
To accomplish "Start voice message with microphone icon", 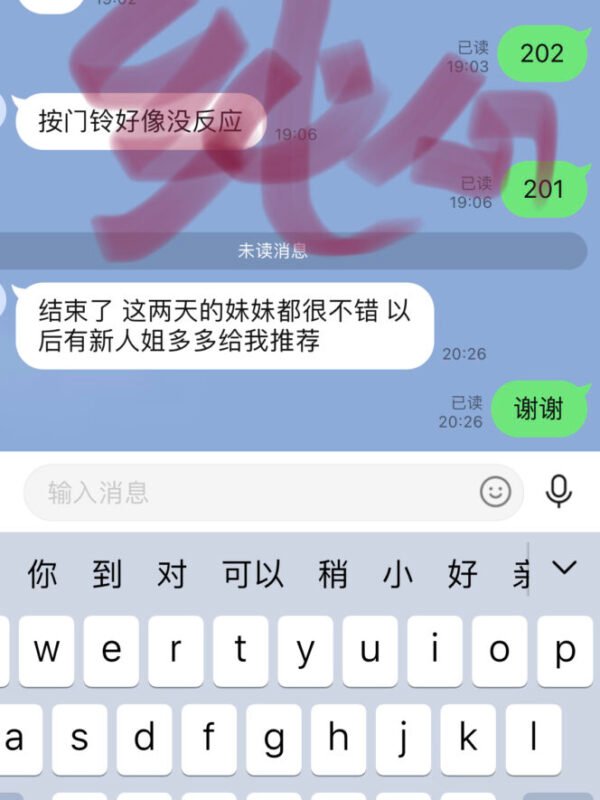I will [x=559, y=491].
